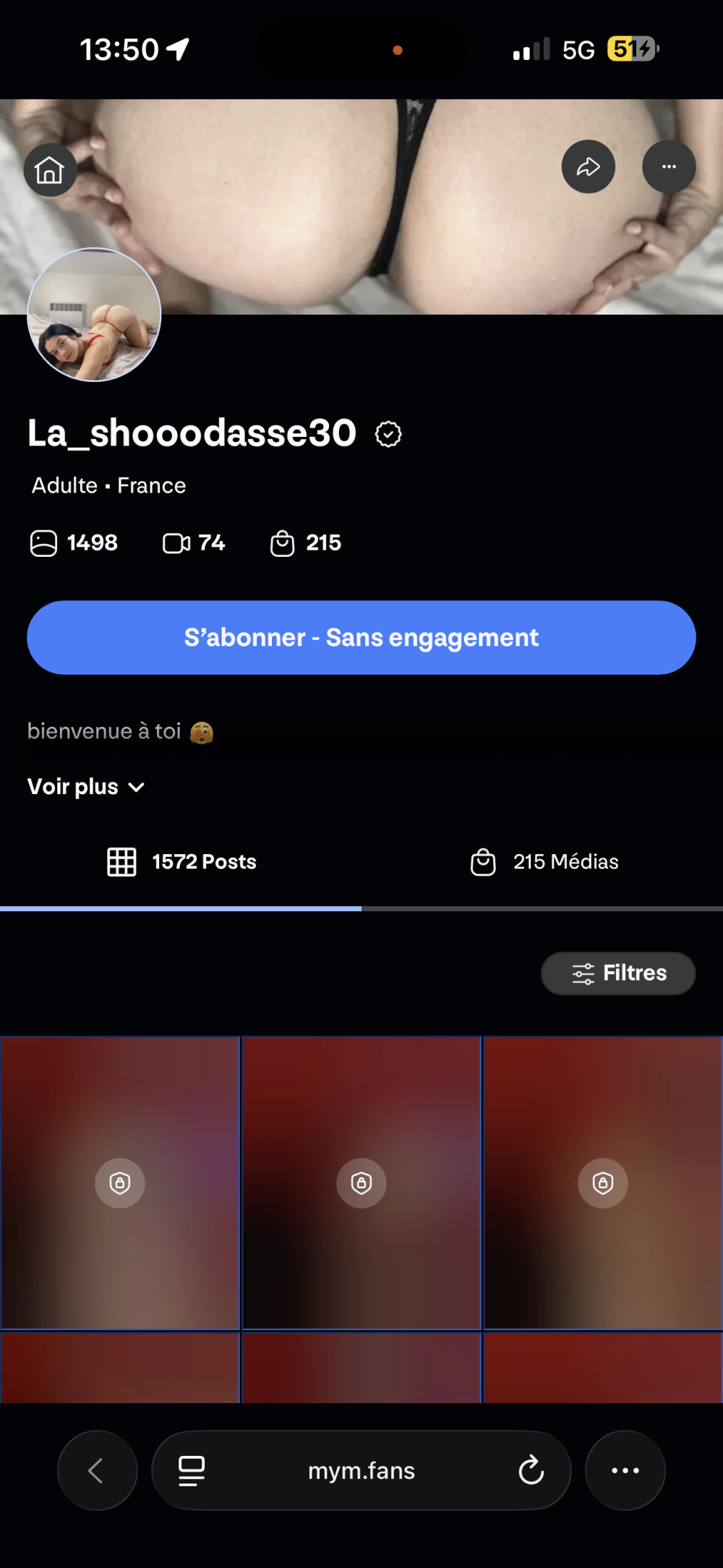This screenshot has width=723, height=1568.
Task: Open the mym.fans address bar
Action: (361, 1470)
